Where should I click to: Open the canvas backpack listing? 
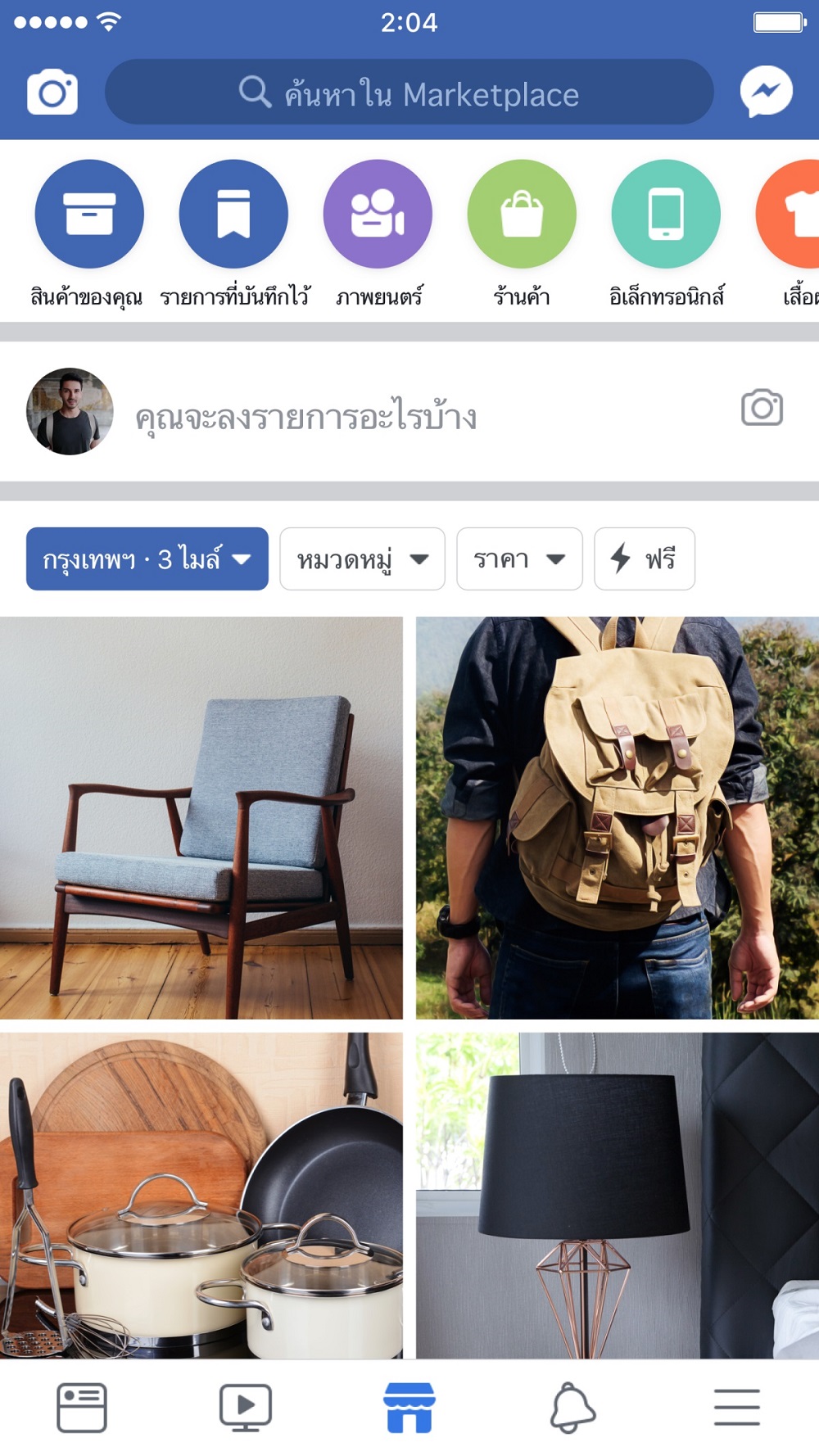[618, 817]
